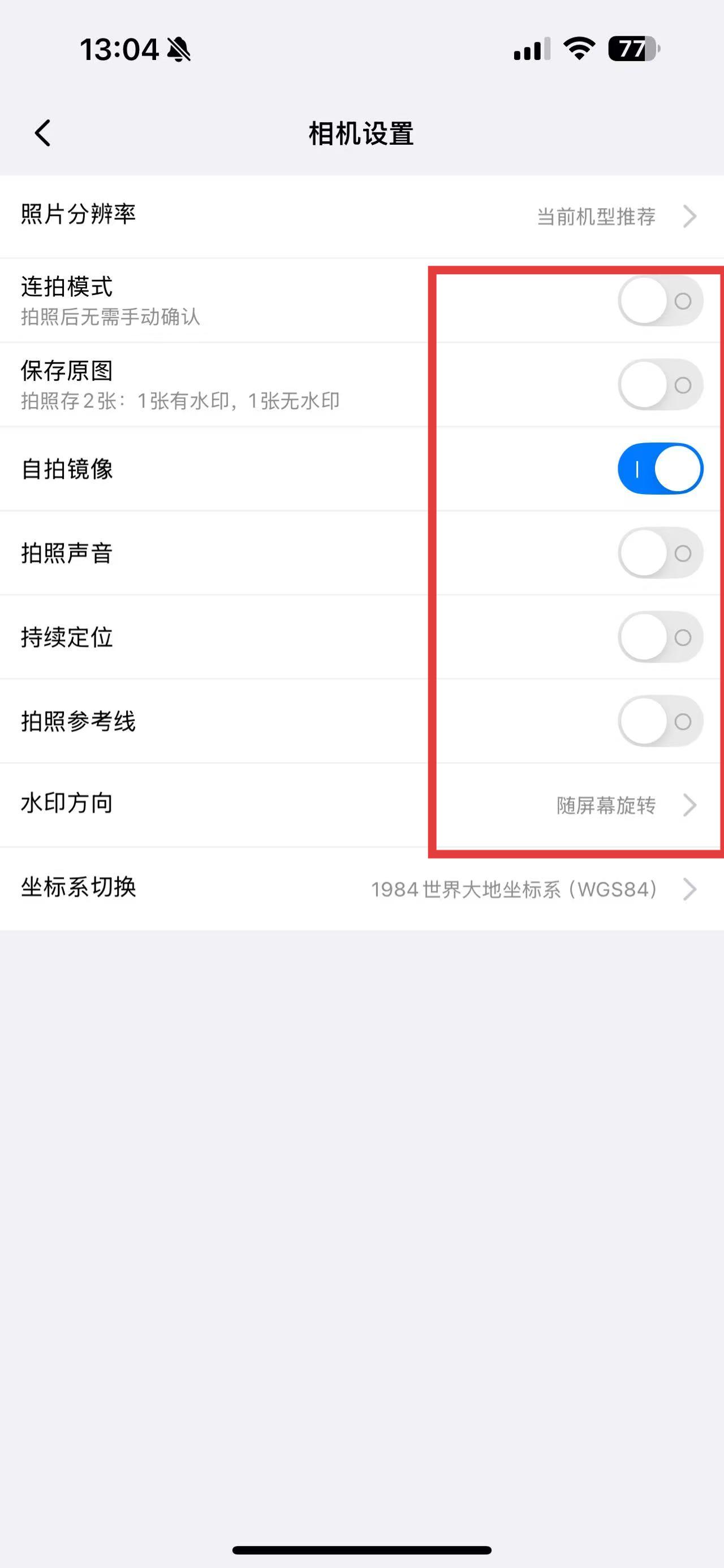Enable 持续定位
724x1568 pixels.
(660, 636)
